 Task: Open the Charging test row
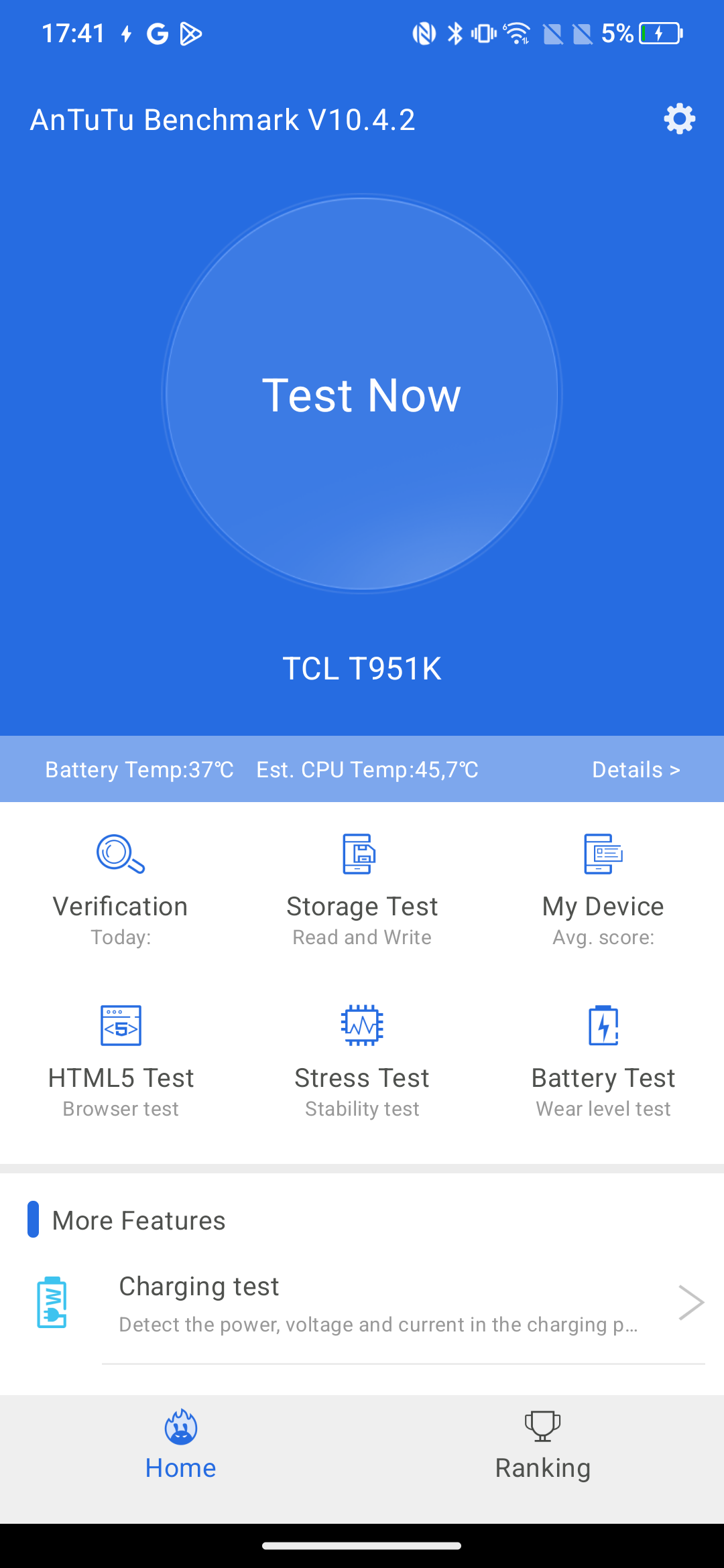[362, 1303]
